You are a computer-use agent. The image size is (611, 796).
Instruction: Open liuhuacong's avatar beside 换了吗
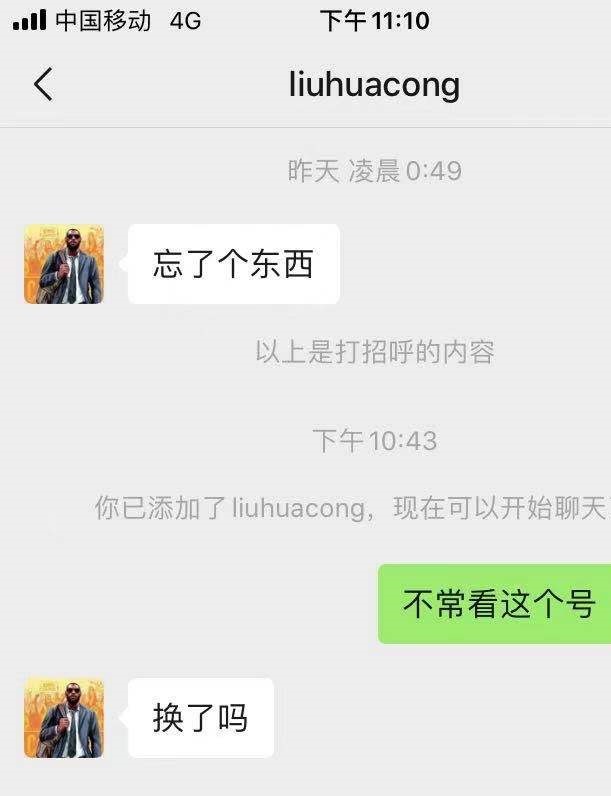click(x=64, y=718)
